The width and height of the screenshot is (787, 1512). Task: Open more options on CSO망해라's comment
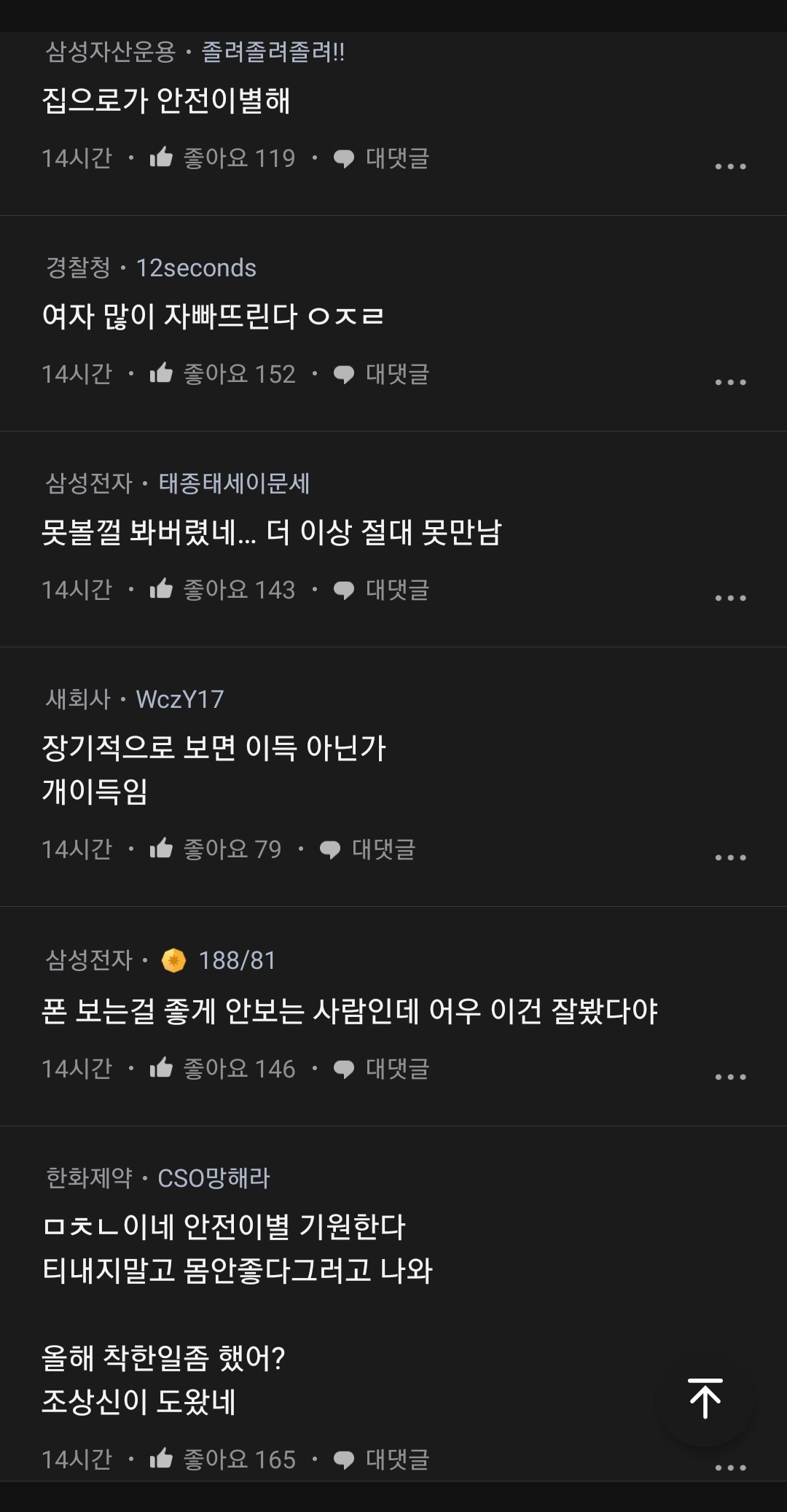730,1467
